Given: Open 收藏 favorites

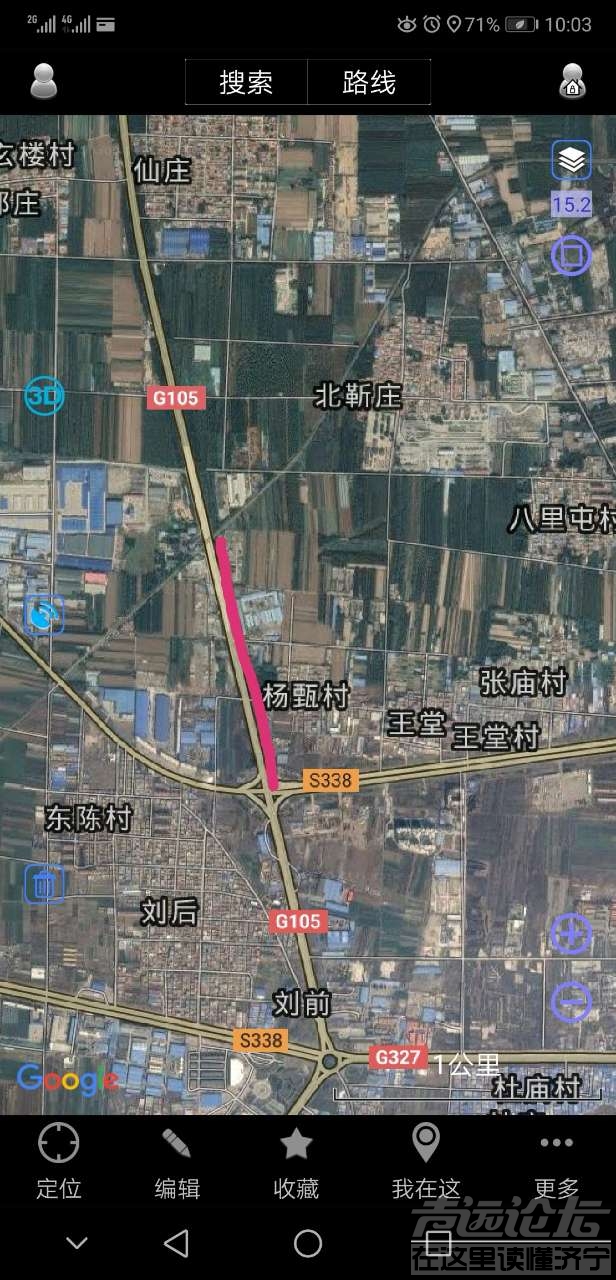Looking at the screenshot, I should [296, 1162].
